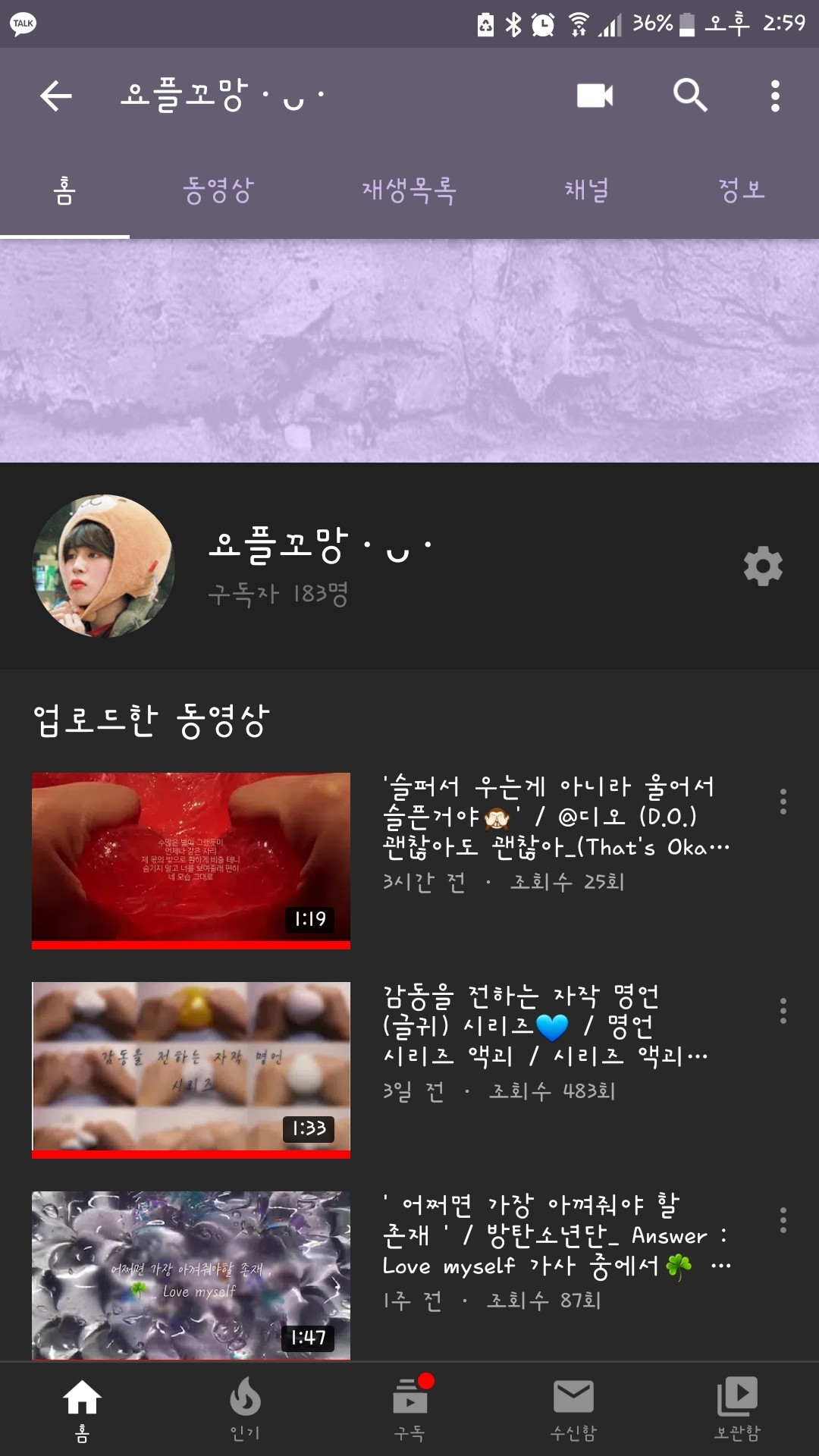The height and width of the screenshot is (1456, 819).
Task: Open the 보관함 library tab
Action: pyautogui.click(x=737, y=1409)
